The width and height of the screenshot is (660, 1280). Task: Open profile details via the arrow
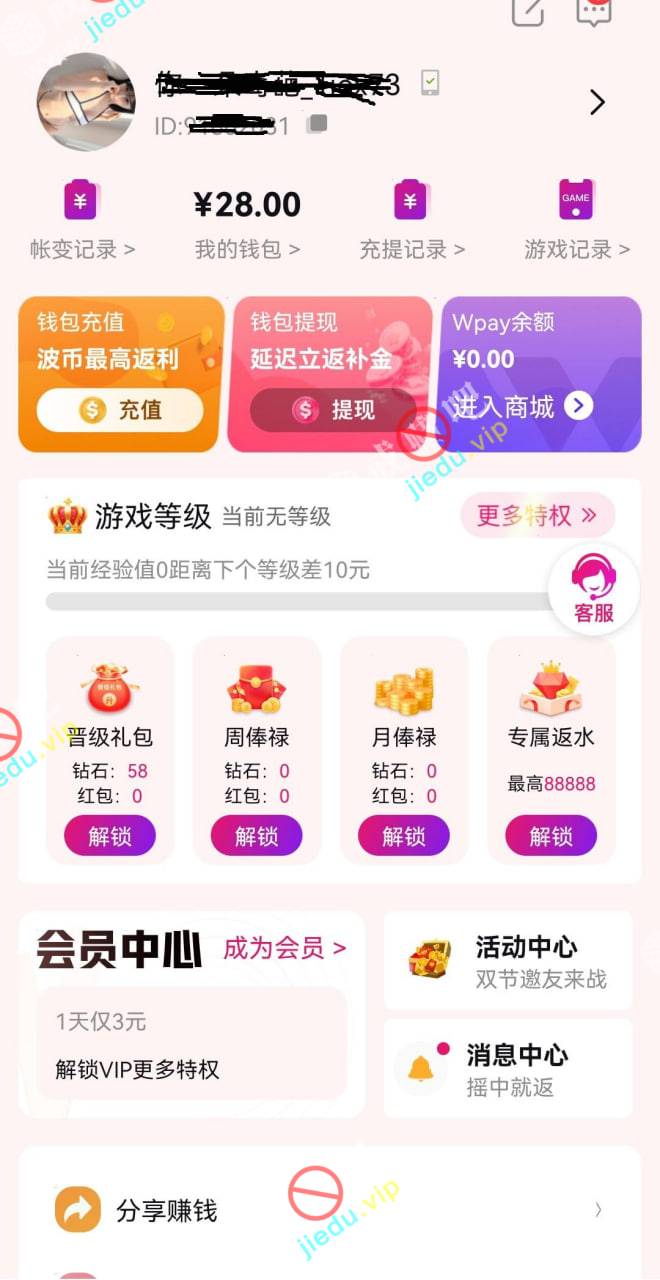(597, 102)
